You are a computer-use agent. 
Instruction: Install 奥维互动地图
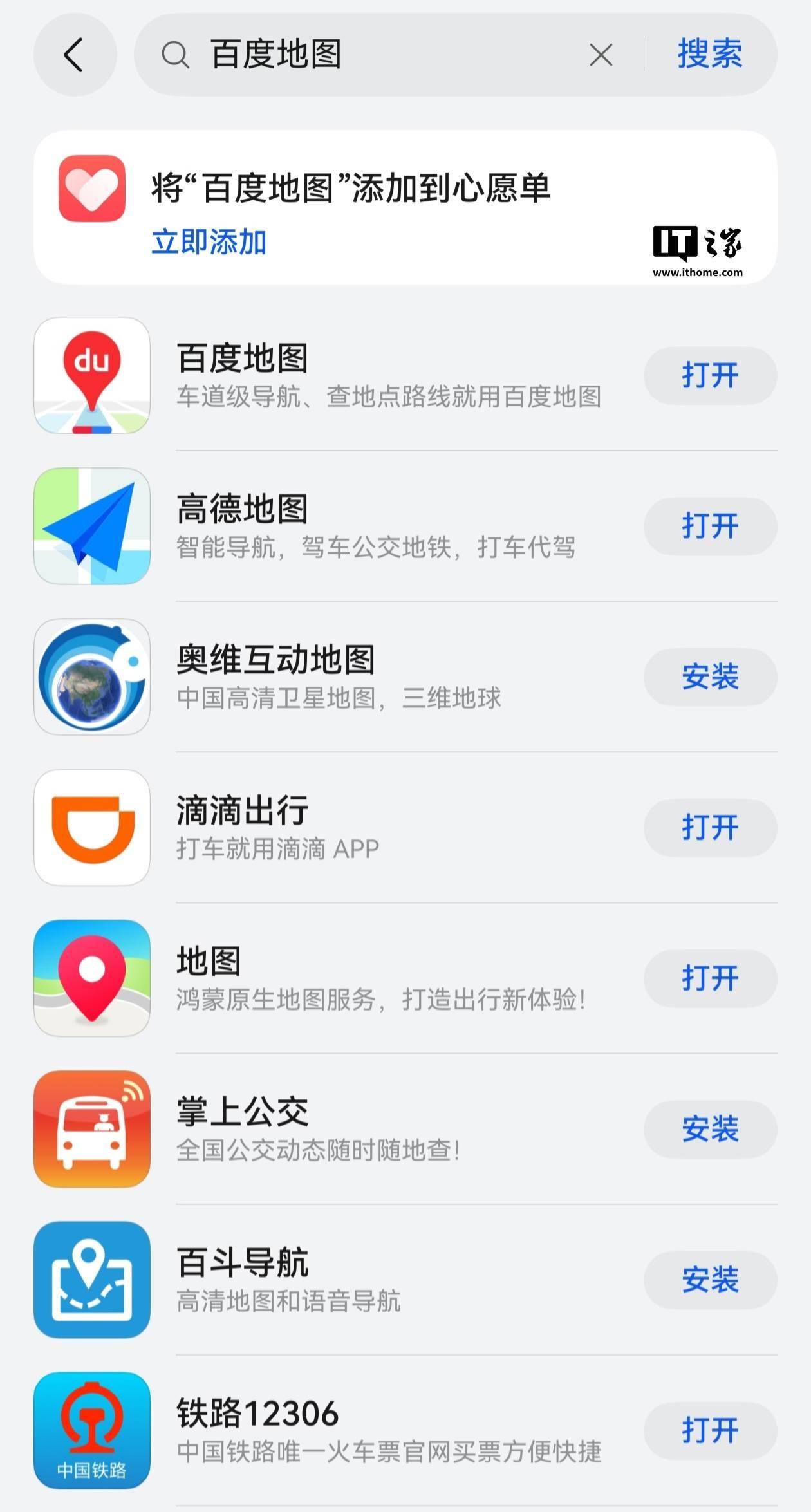710,677
